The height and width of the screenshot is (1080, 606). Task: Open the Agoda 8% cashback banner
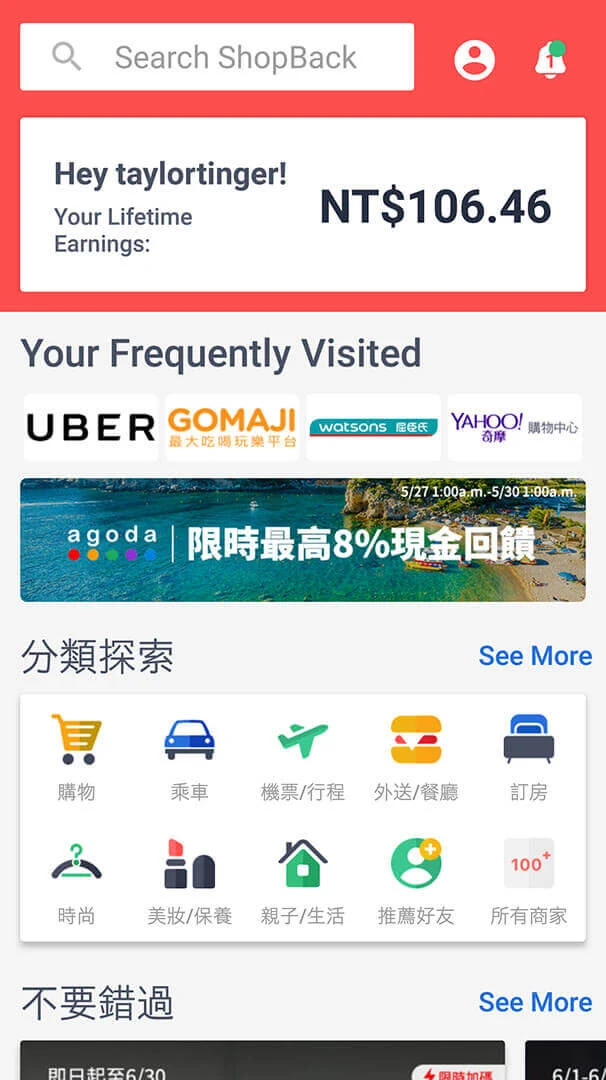tap(302, 540)
